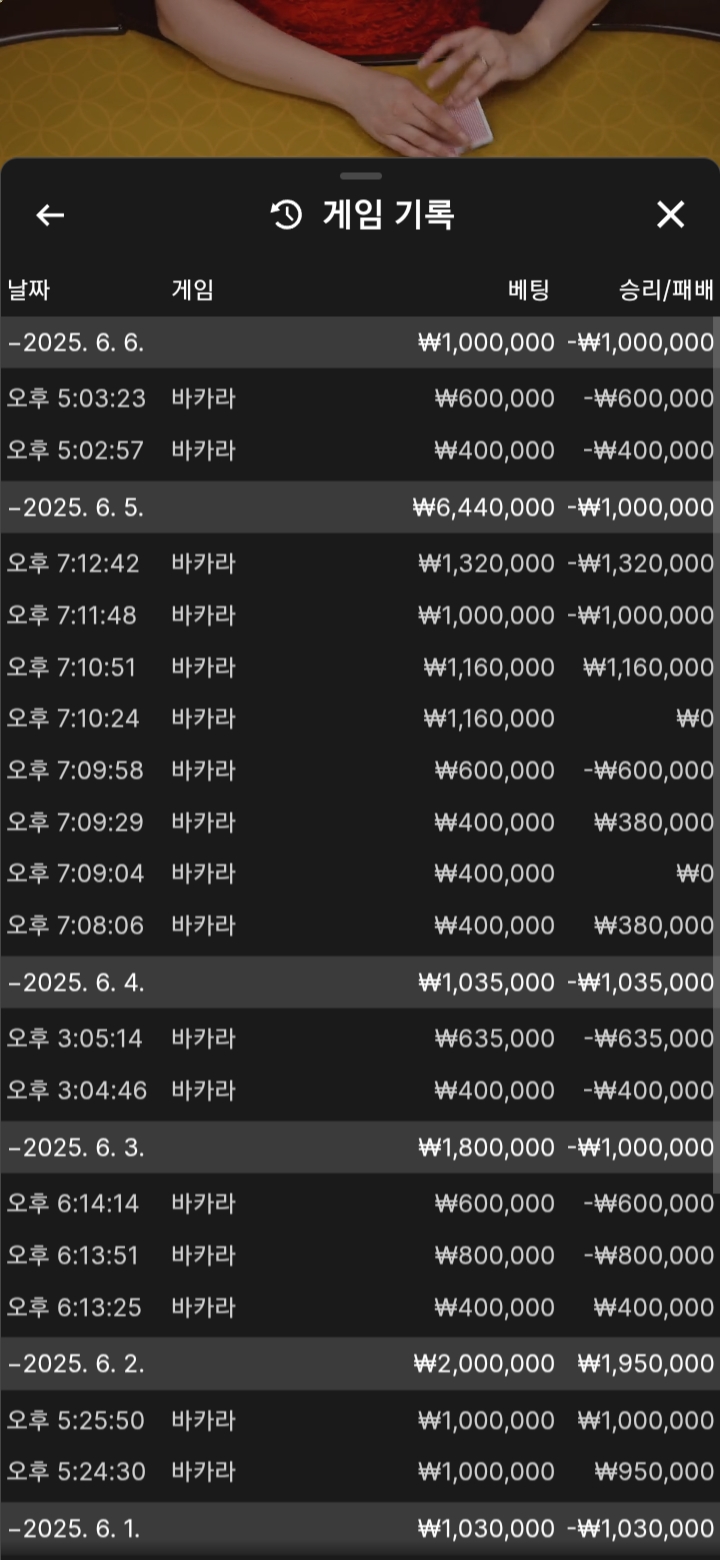The width and height of the screenshot is (720, 1560).
Task: Open the 오후 3:05:14 바카라 record
Action: (x=360, y=1038)
